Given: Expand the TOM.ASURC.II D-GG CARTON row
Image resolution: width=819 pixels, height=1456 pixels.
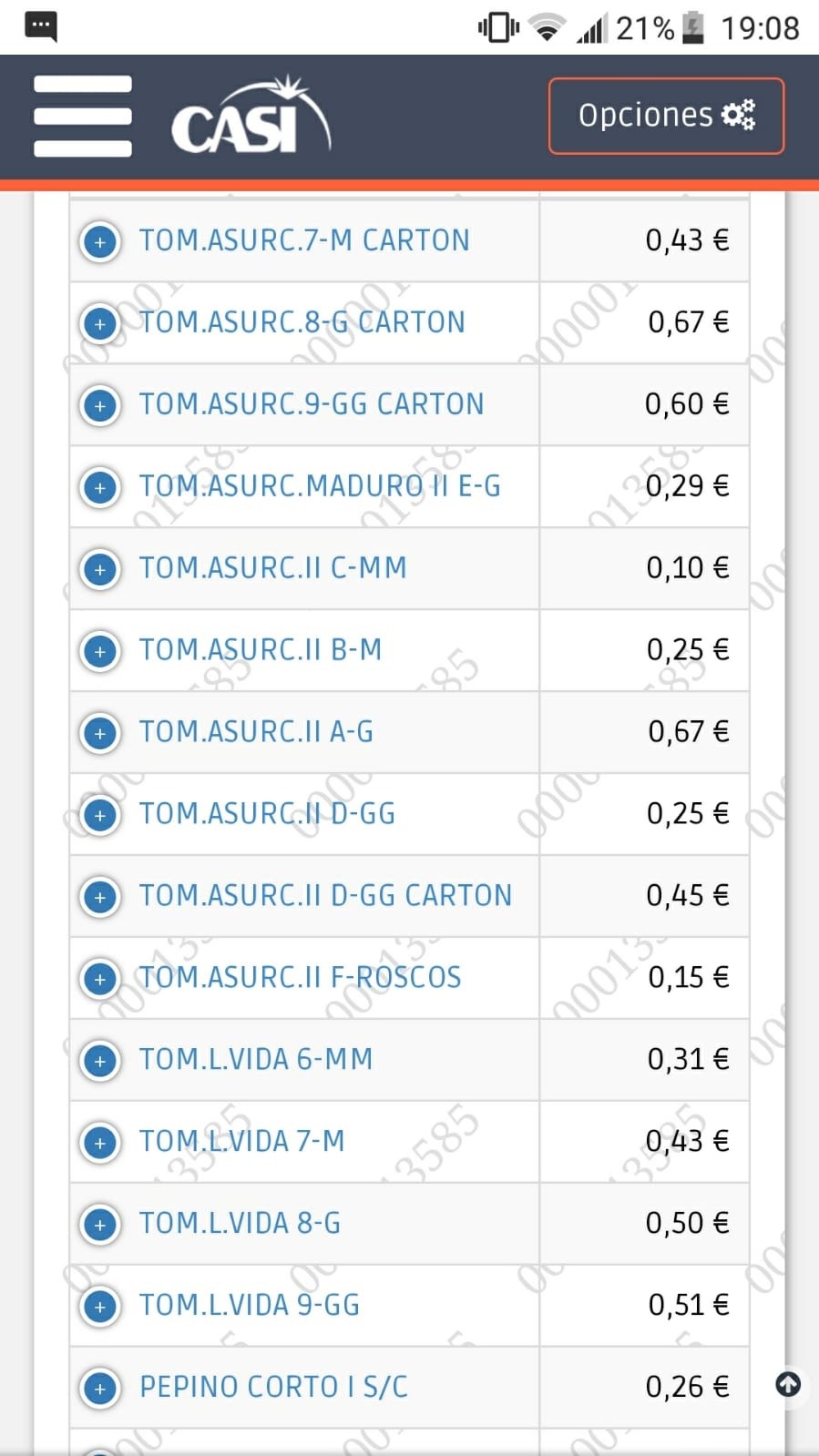Looking at the screenshot, I should pos(100,897).
